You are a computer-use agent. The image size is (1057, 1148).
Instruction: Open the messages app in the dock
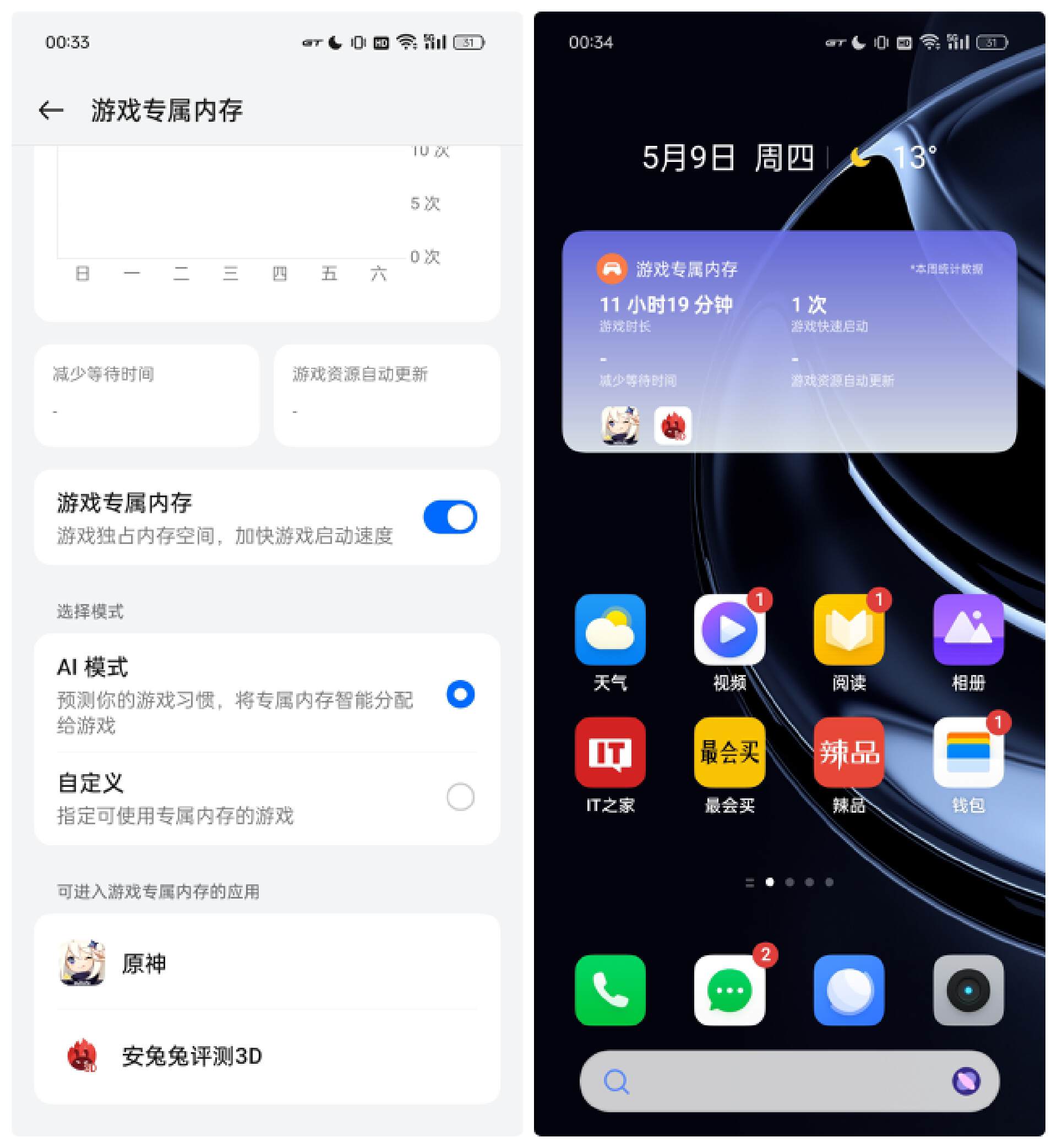coord(729,989)
